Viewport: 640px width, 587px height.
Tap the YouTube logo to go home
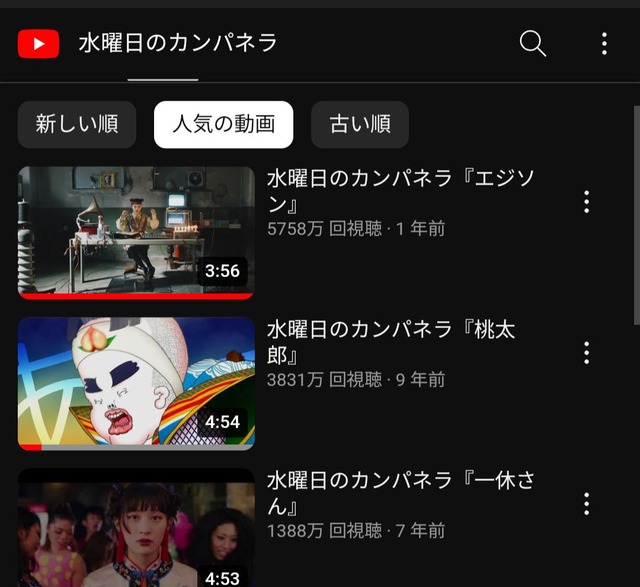39,43
